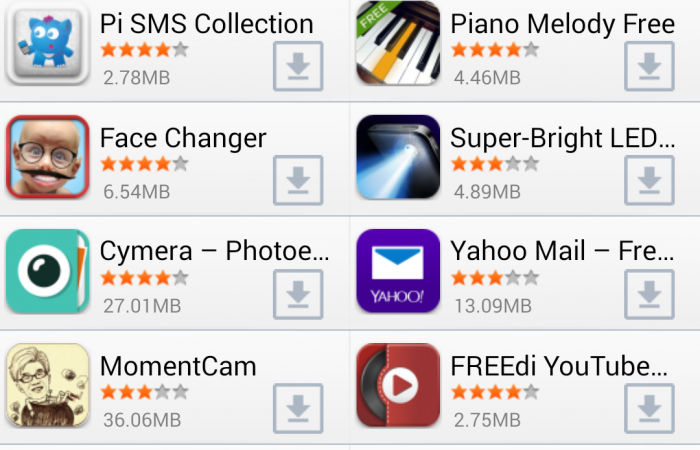
Task: Open Pi SMS Collection details
Action: 206,23
